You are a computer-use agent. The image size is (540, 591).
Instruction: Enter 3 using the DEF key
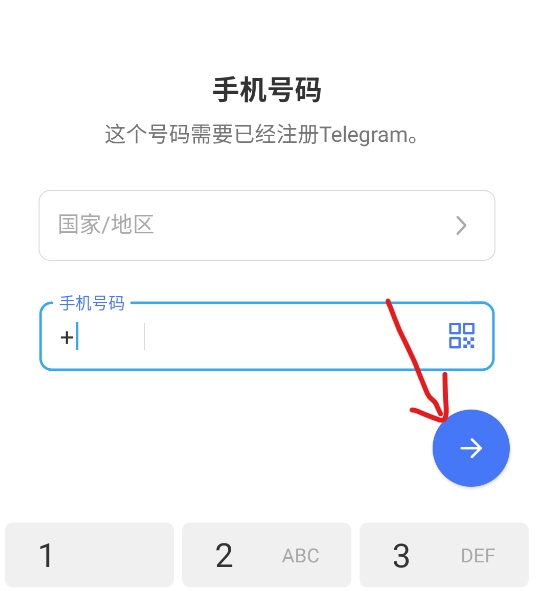pos(444,555)
